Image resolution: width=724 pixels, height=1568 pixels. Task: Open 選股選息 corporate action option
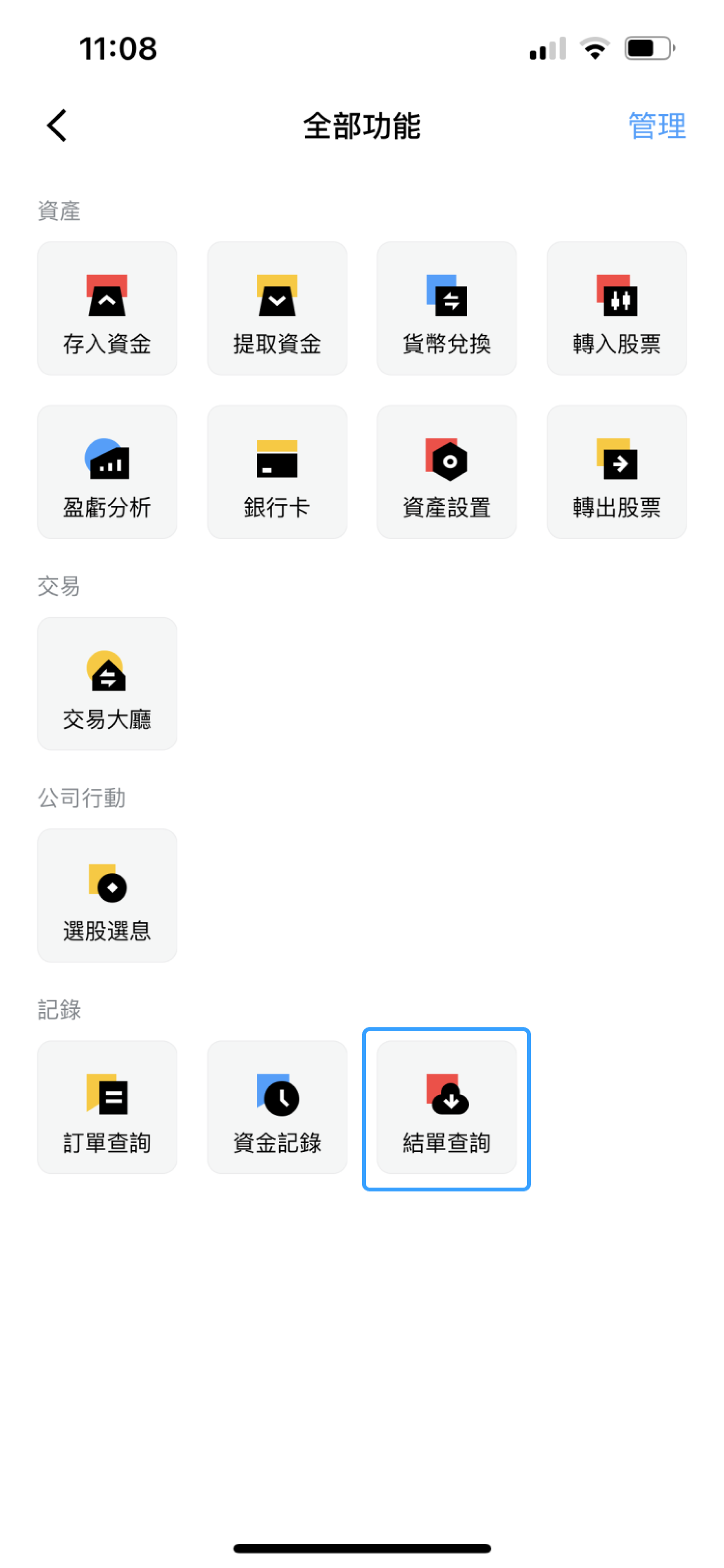point(107,896)
